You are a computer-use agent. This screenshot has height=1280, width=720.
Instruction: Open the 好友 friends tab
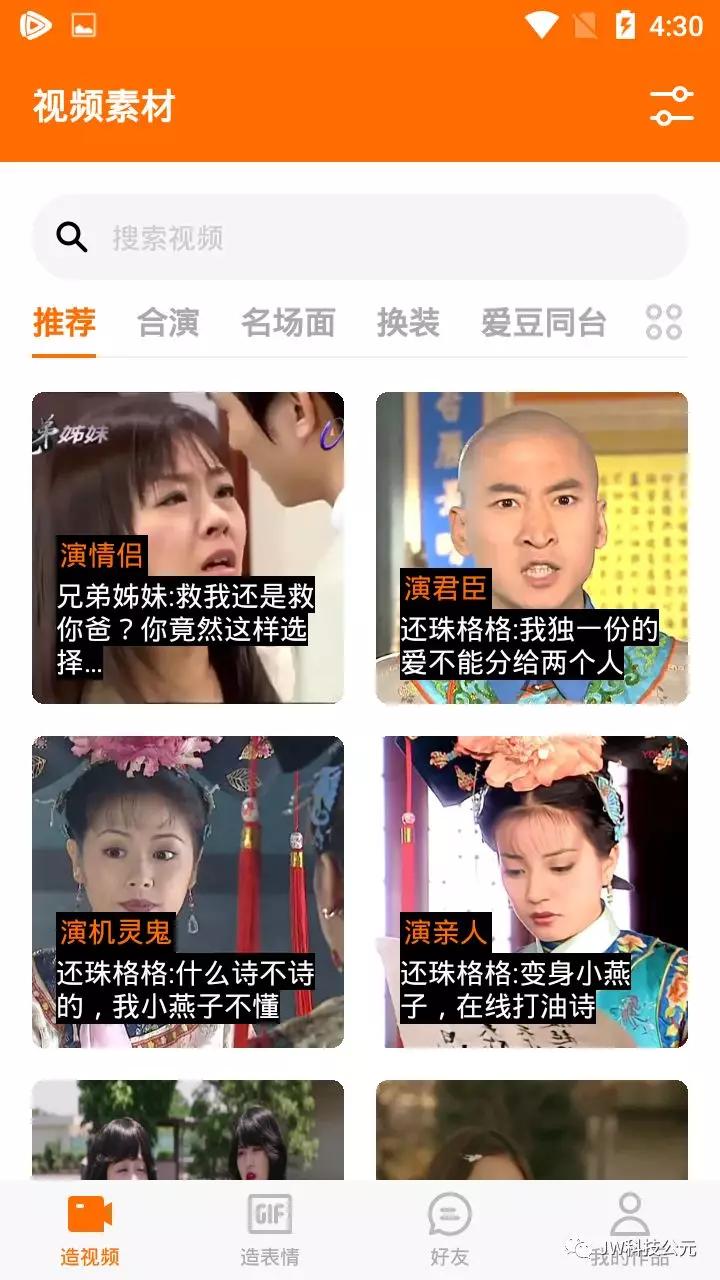point(450,1230)
